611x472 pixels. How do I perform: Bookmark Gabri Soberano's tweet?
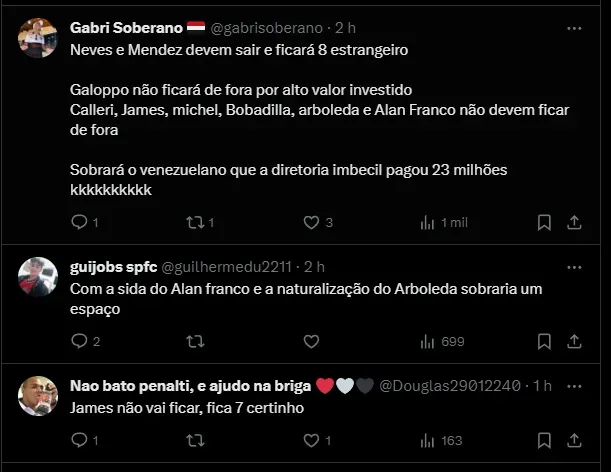(x=544, y=222)
